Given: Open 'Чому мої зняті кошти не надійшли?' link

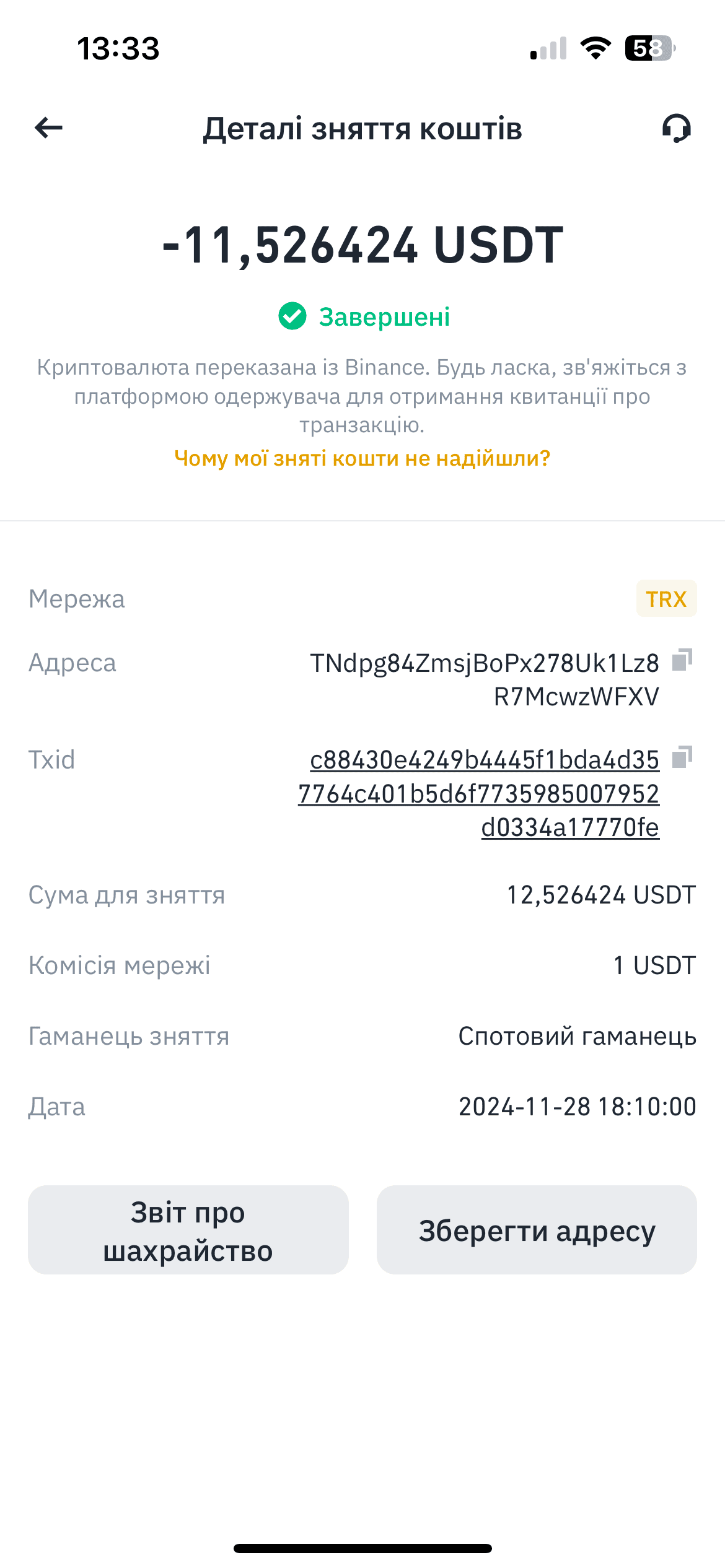Looking at the screenshot, I should (362, 458).
